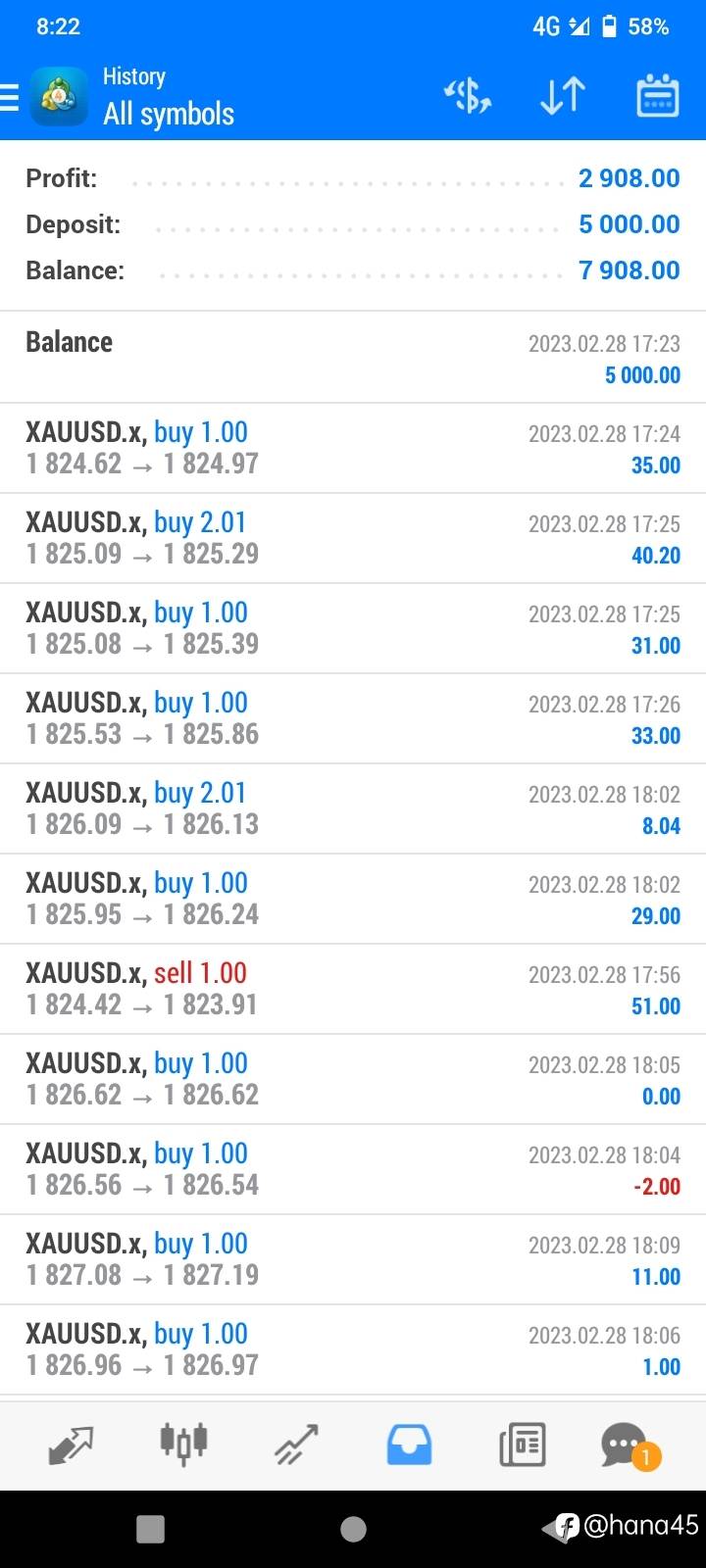Expand the buy 2.01 trade earning 8.04
The width and height of the screenshot is (706, 1568).
tap(353, 808)
